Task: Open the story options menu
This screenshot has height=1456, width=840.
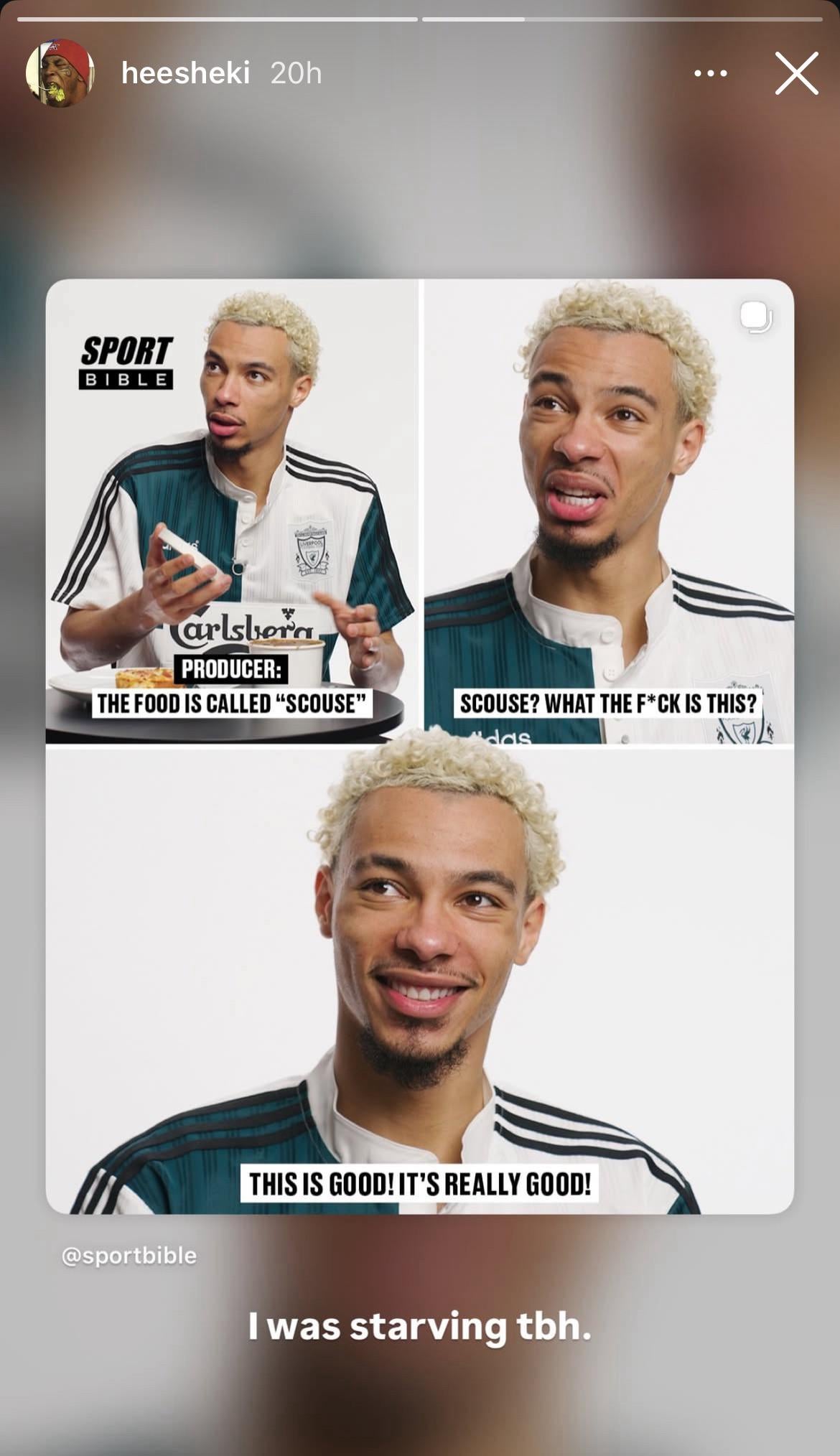Action: pos(710,73)
